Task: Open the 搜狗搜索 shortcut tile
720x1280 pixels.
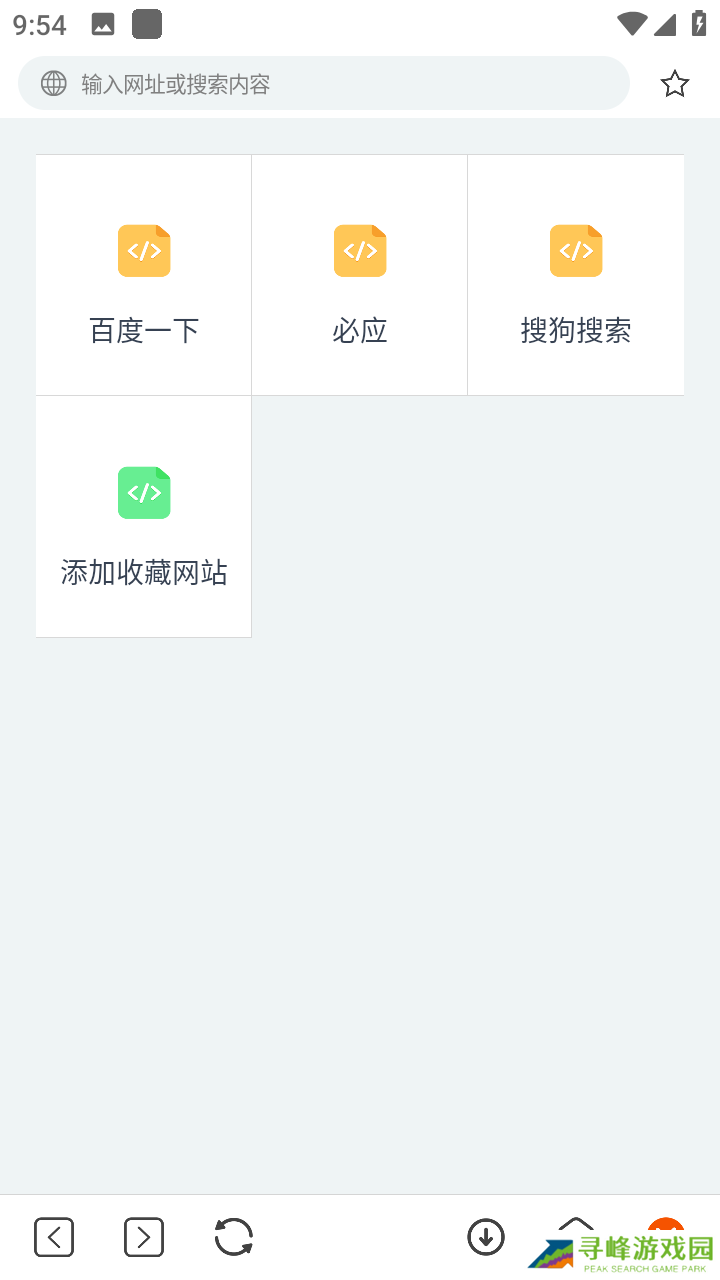Action: (576, 276)
